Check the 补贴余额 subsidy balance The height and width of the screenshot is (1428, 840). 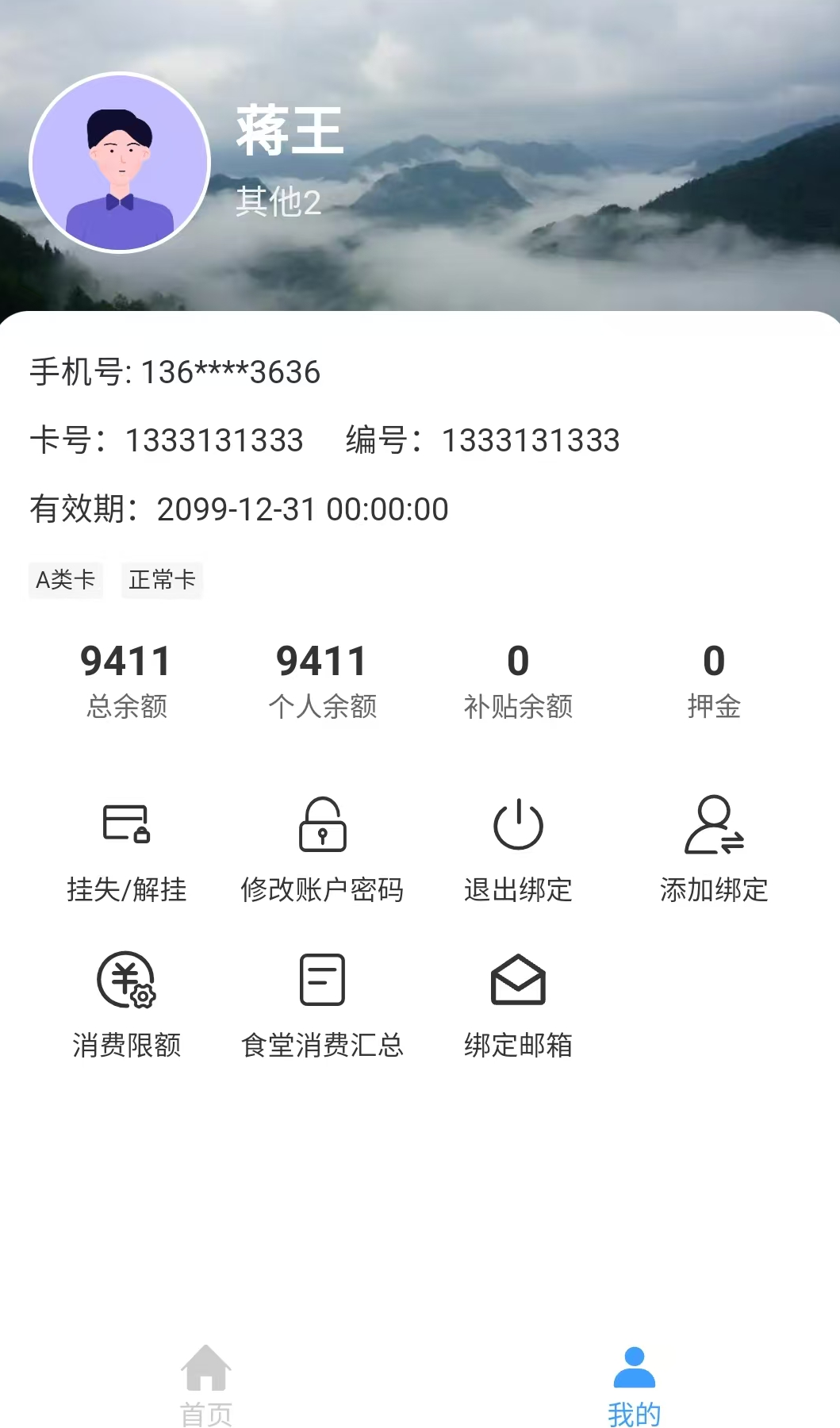518,660
